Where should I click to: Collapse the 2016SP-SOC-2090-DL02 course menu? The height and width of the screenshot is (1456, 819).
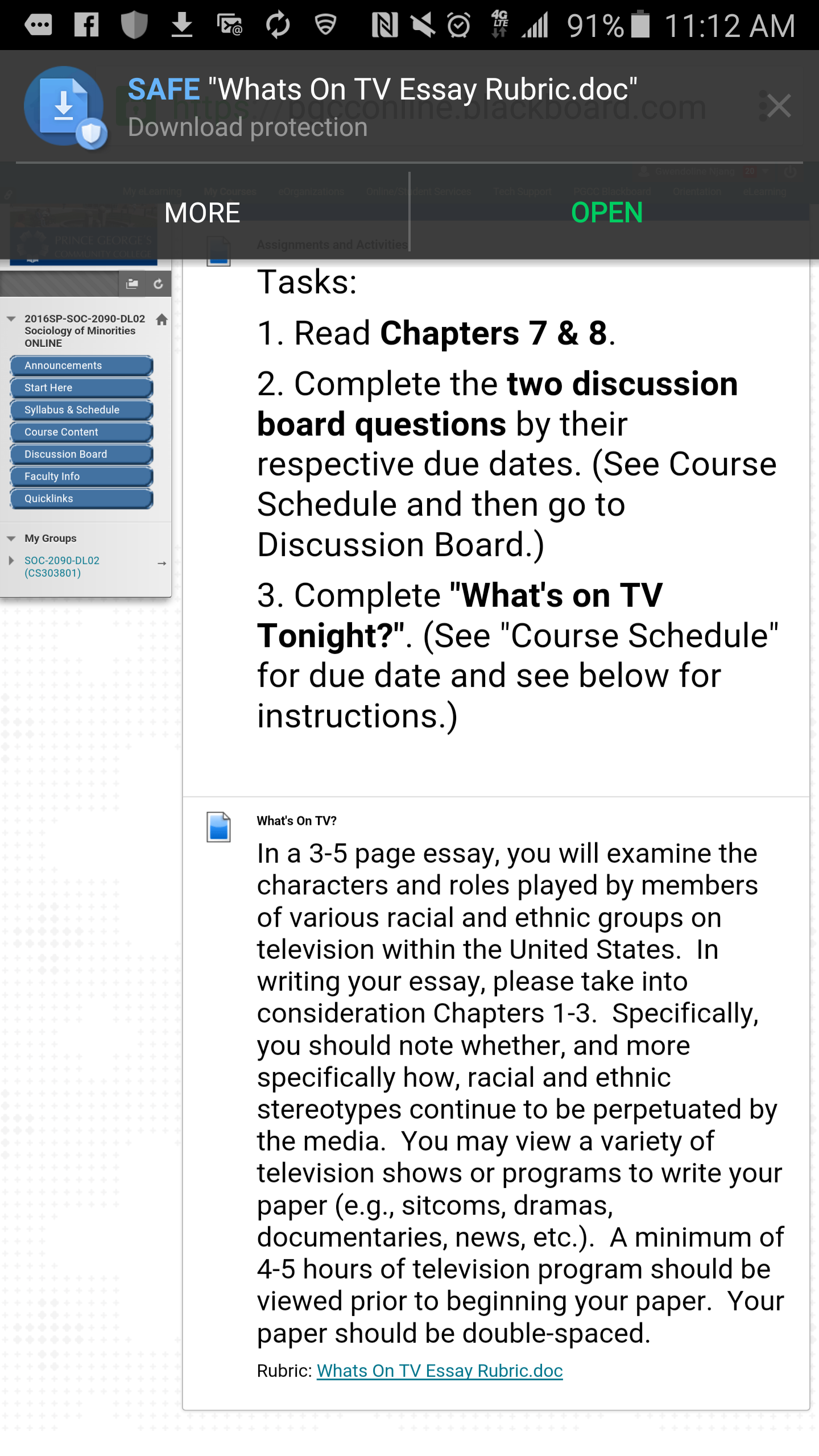coord(11,319)
